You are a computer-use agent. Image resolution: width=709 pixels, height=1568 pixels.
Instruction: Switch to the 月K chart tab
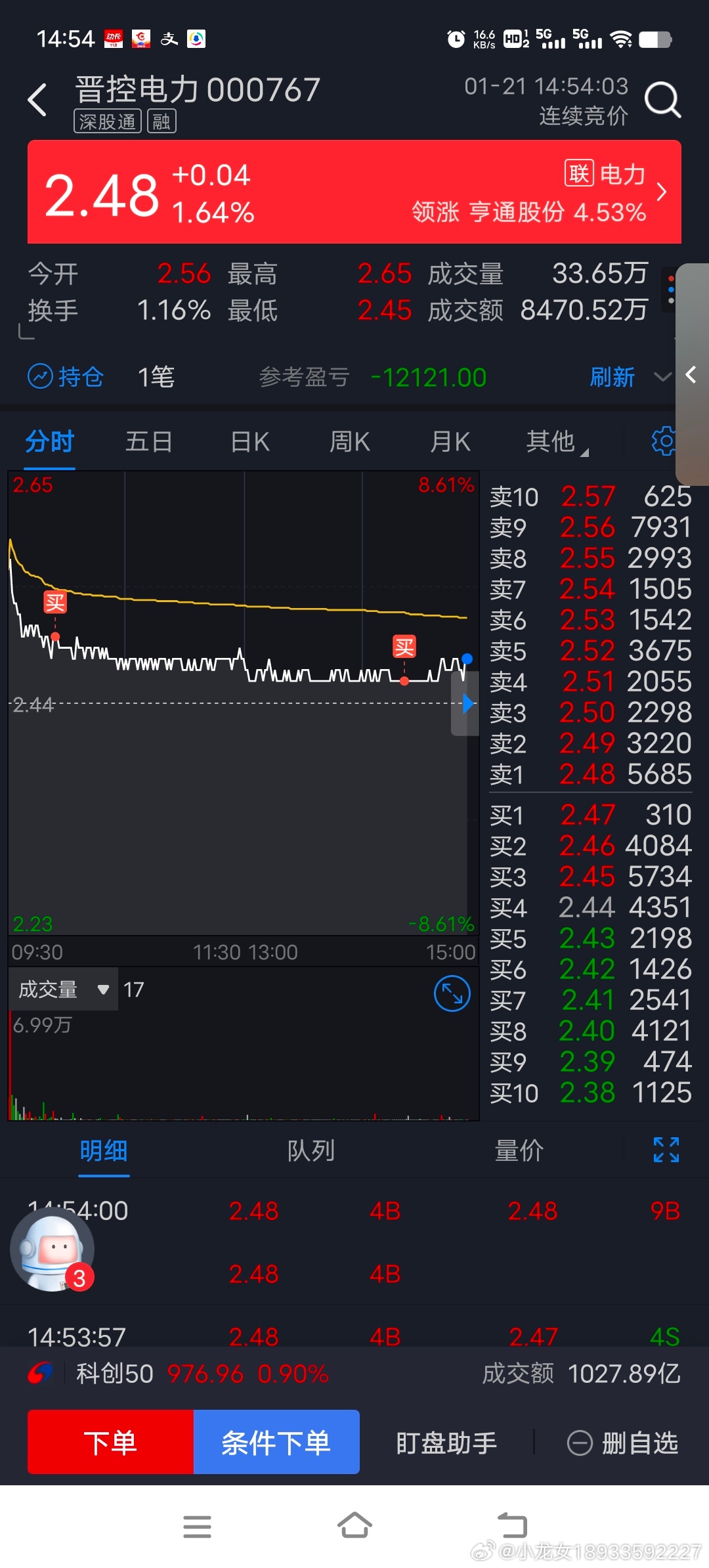click(x=450, y=442)
